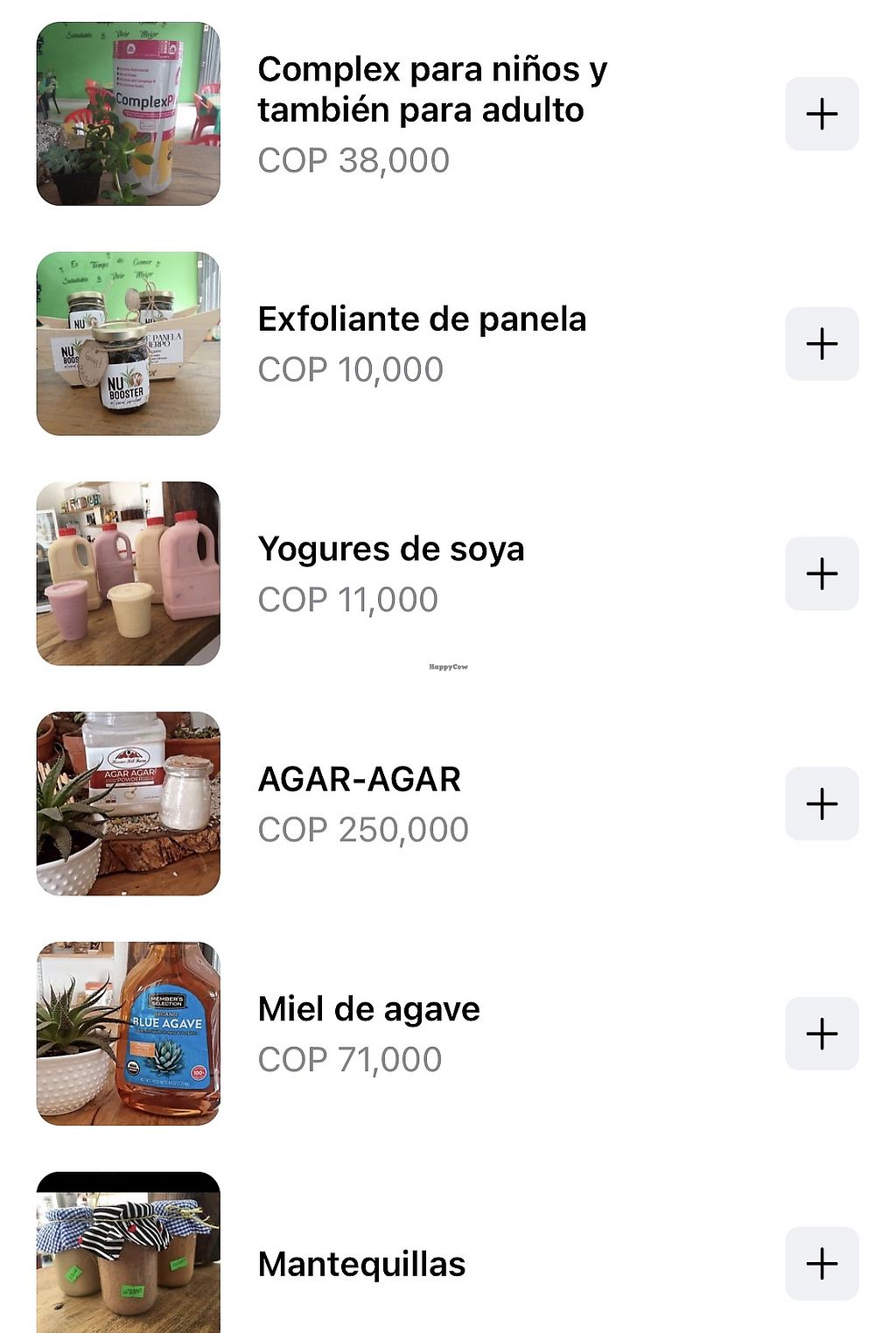Tap the plus button for Yogures de soya
This screenshot has width=896, height=1333.
822,574
